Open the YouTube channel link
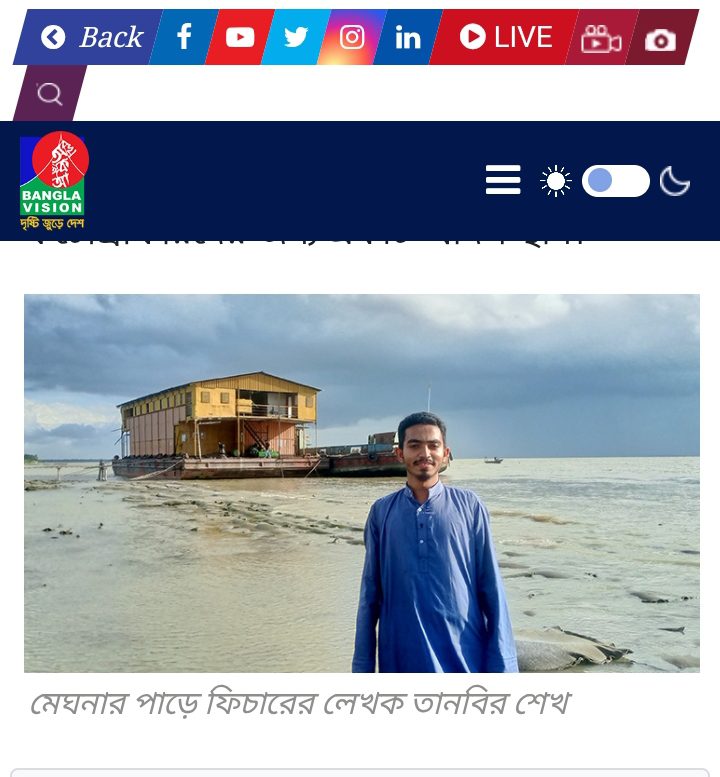Image resolution: width=720 pixels, height=777 pixels. tap(240, 38)
